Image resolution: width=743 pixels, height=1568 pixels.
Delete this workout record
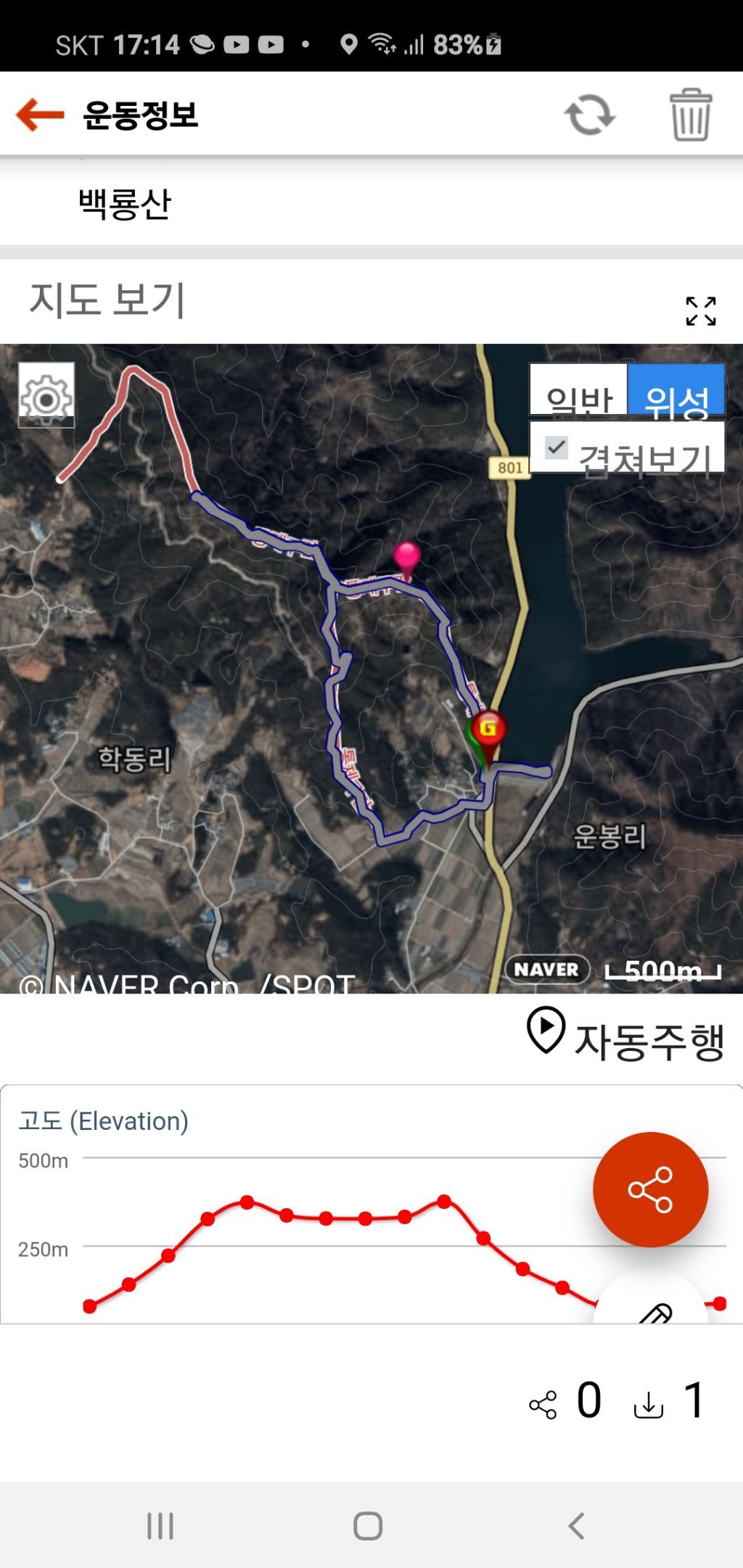[x=690, y=115]
